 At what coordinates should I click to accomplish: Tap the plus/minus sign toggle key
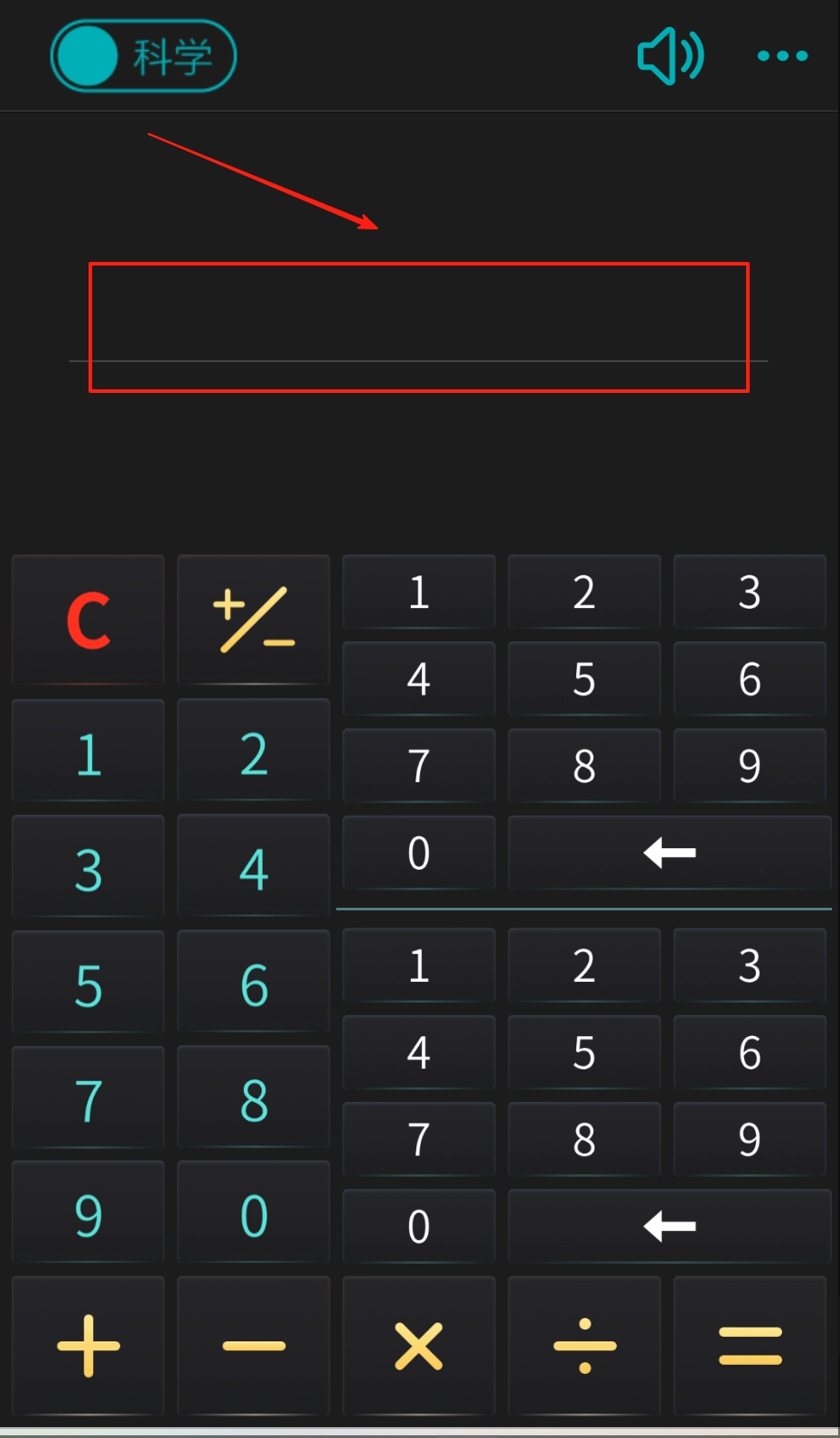click(254, 621)
